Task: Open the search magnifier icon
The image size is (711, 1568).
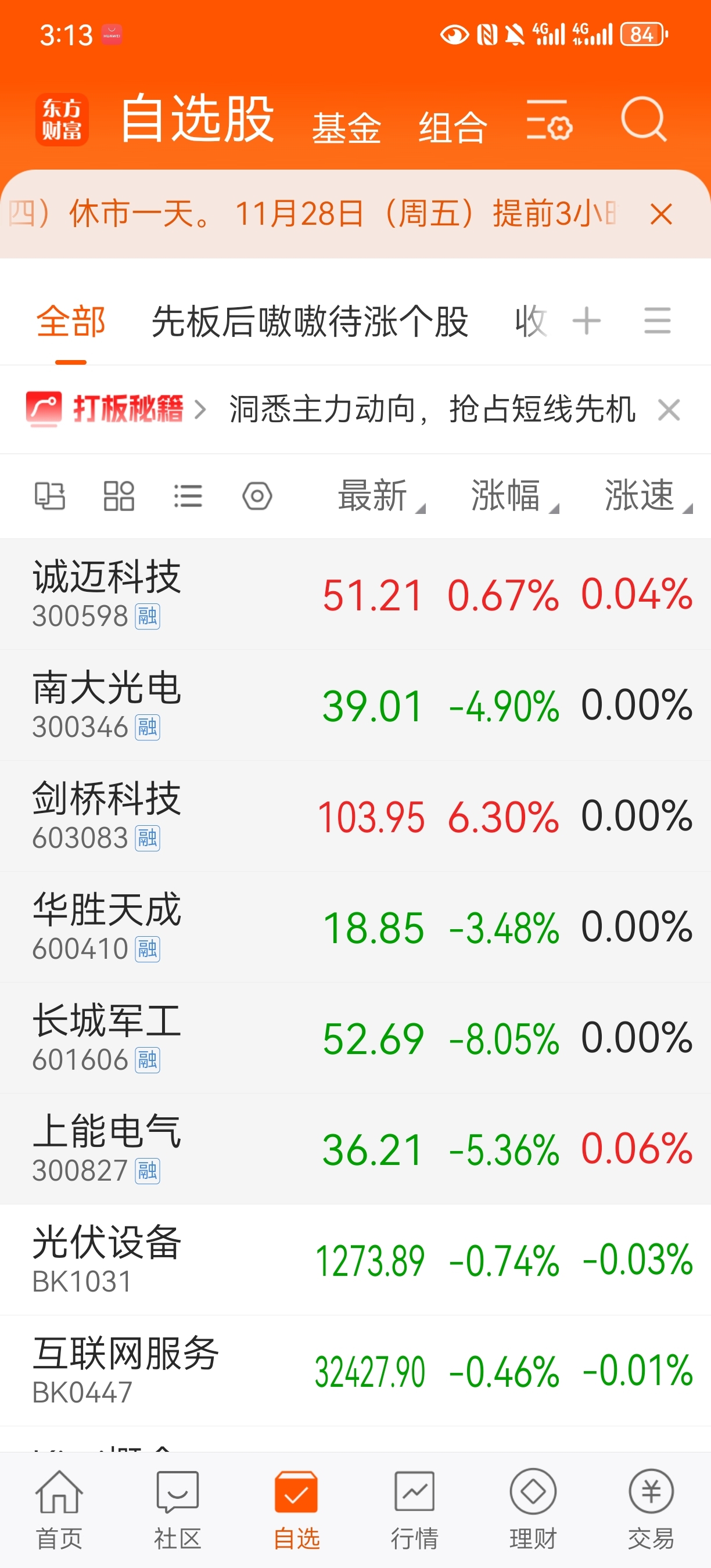Action: [x=644, y=120]
